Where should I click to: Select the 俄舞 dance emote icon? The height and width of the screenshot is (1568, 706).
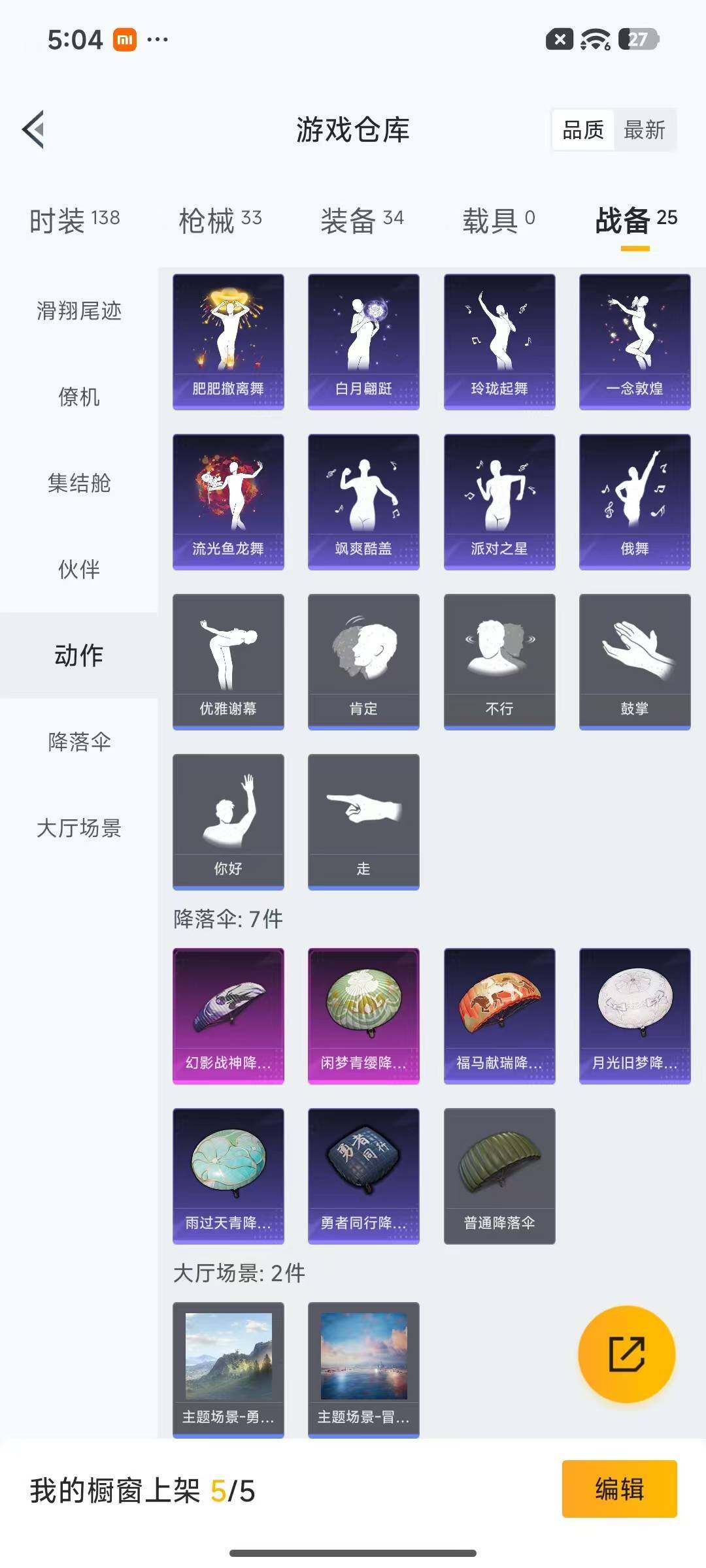click(634, 500)
